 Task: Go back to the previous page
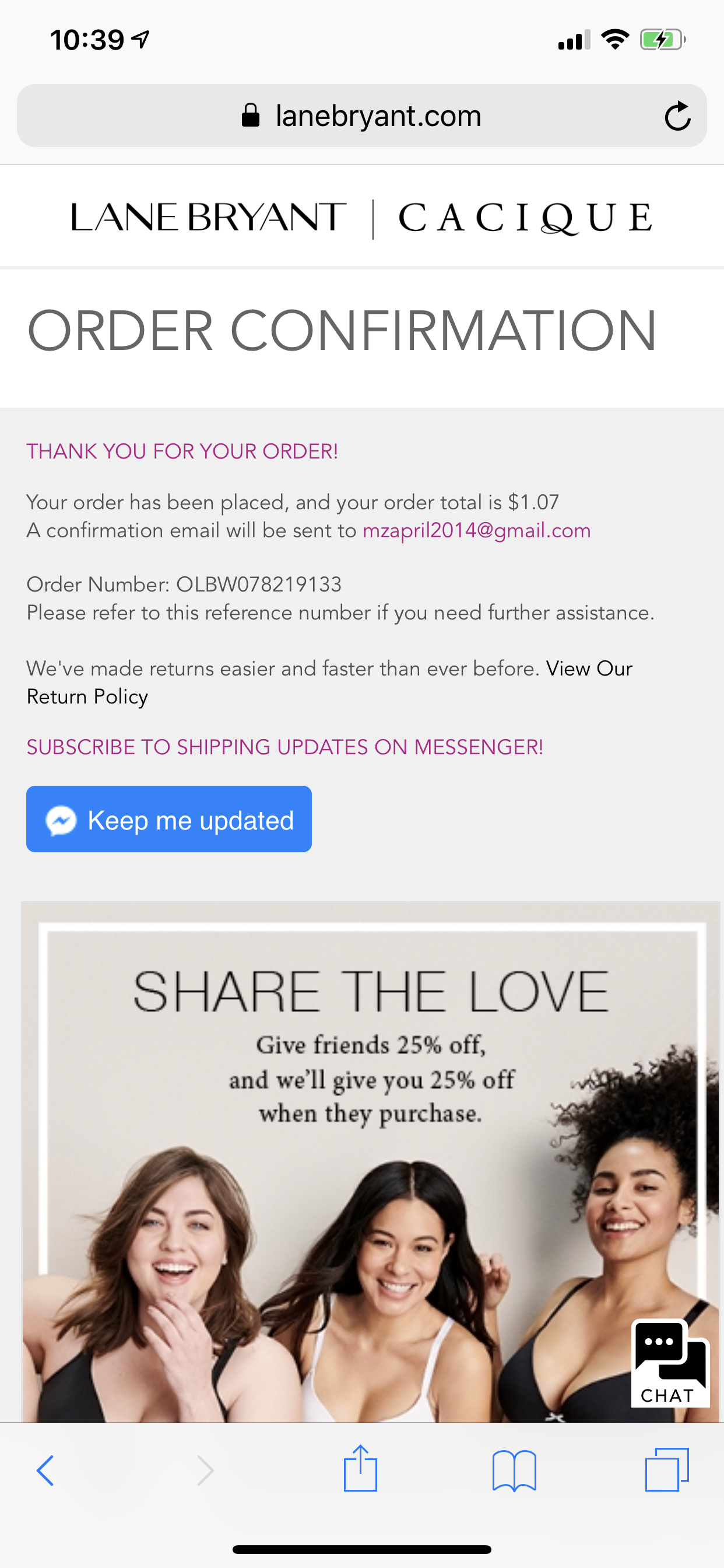pyautogui.click(x=45, y=1471)
